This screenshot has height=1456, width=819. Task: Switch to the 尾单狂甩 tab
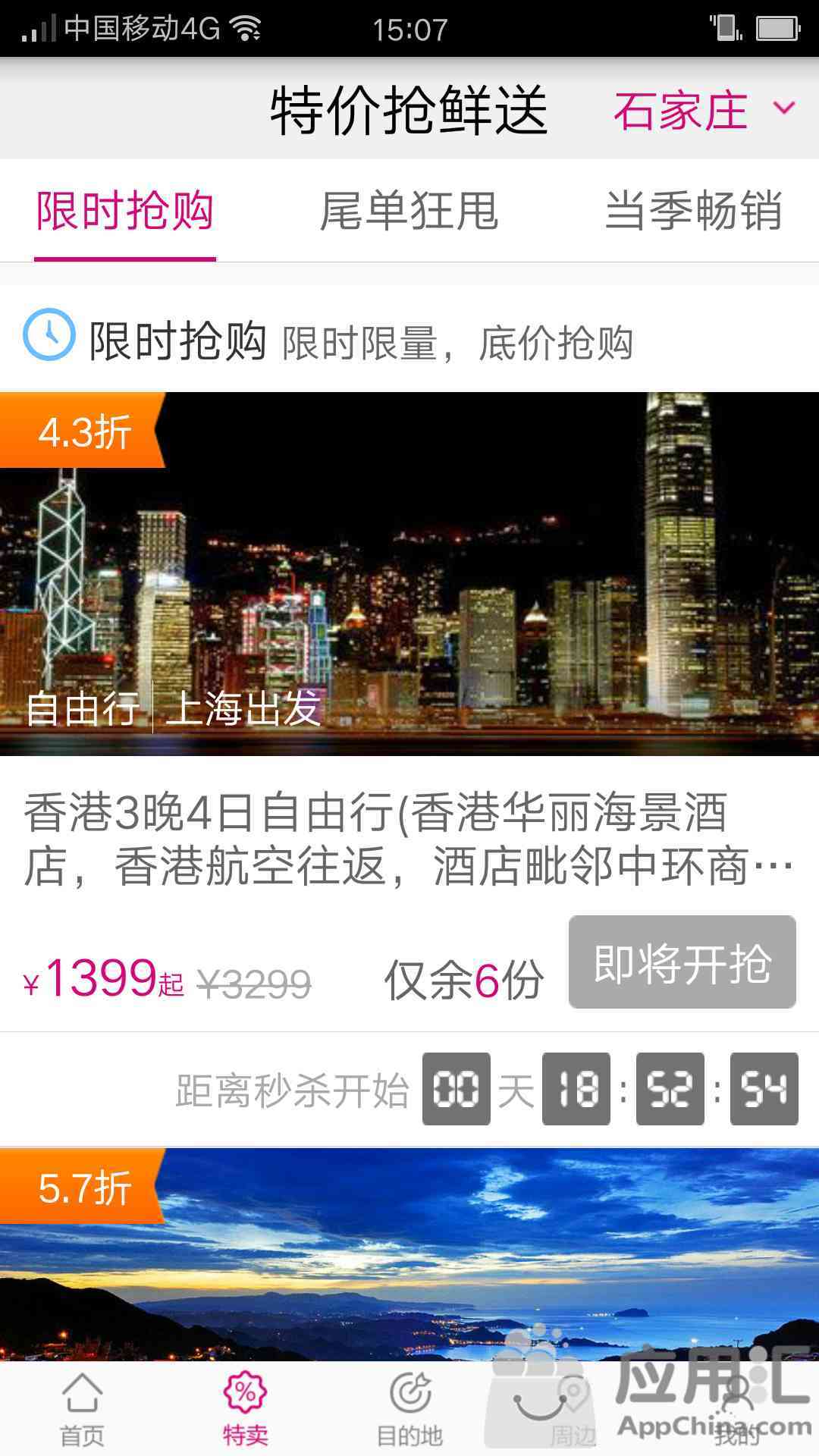pyautogui.click(x=409, y=211)
